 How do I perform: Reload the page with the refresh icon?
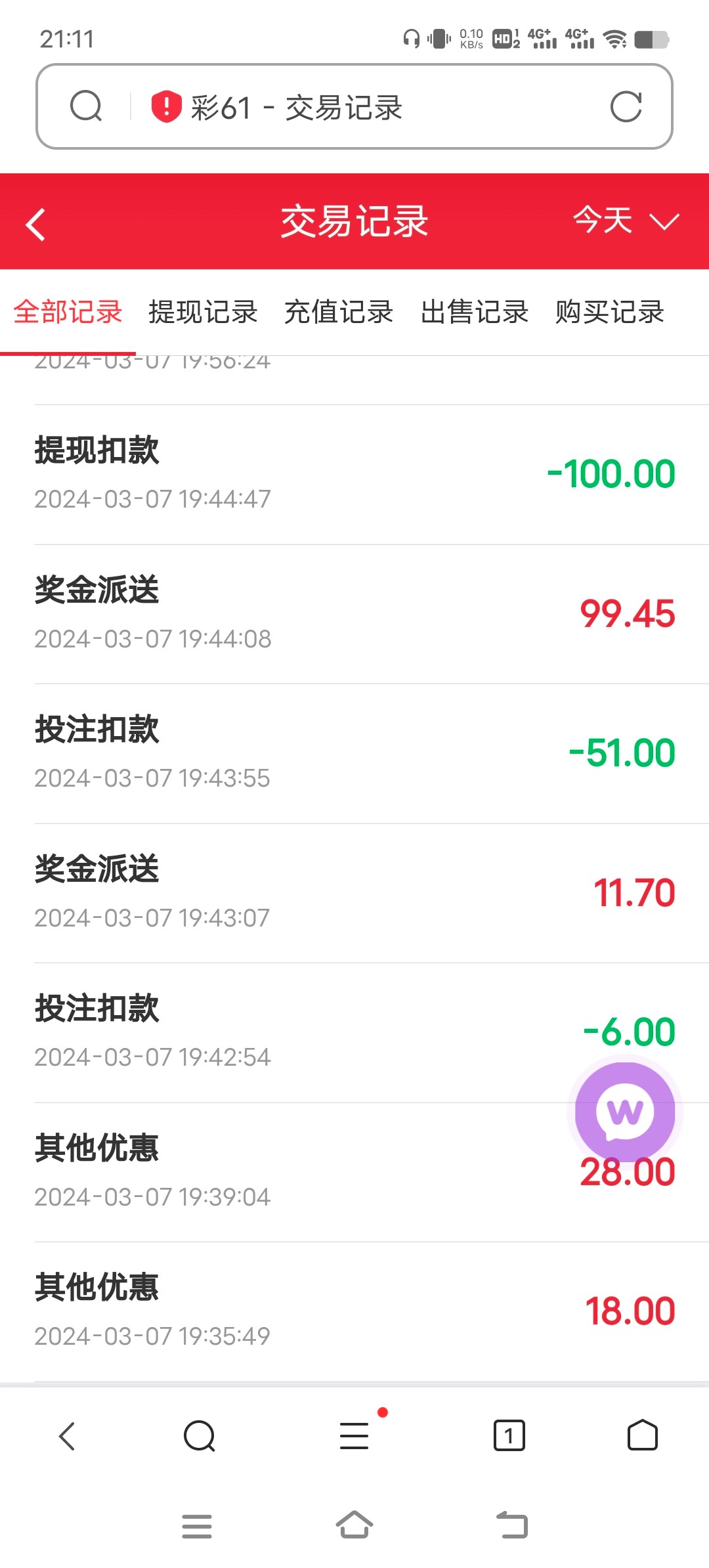(x=626, y=107)
